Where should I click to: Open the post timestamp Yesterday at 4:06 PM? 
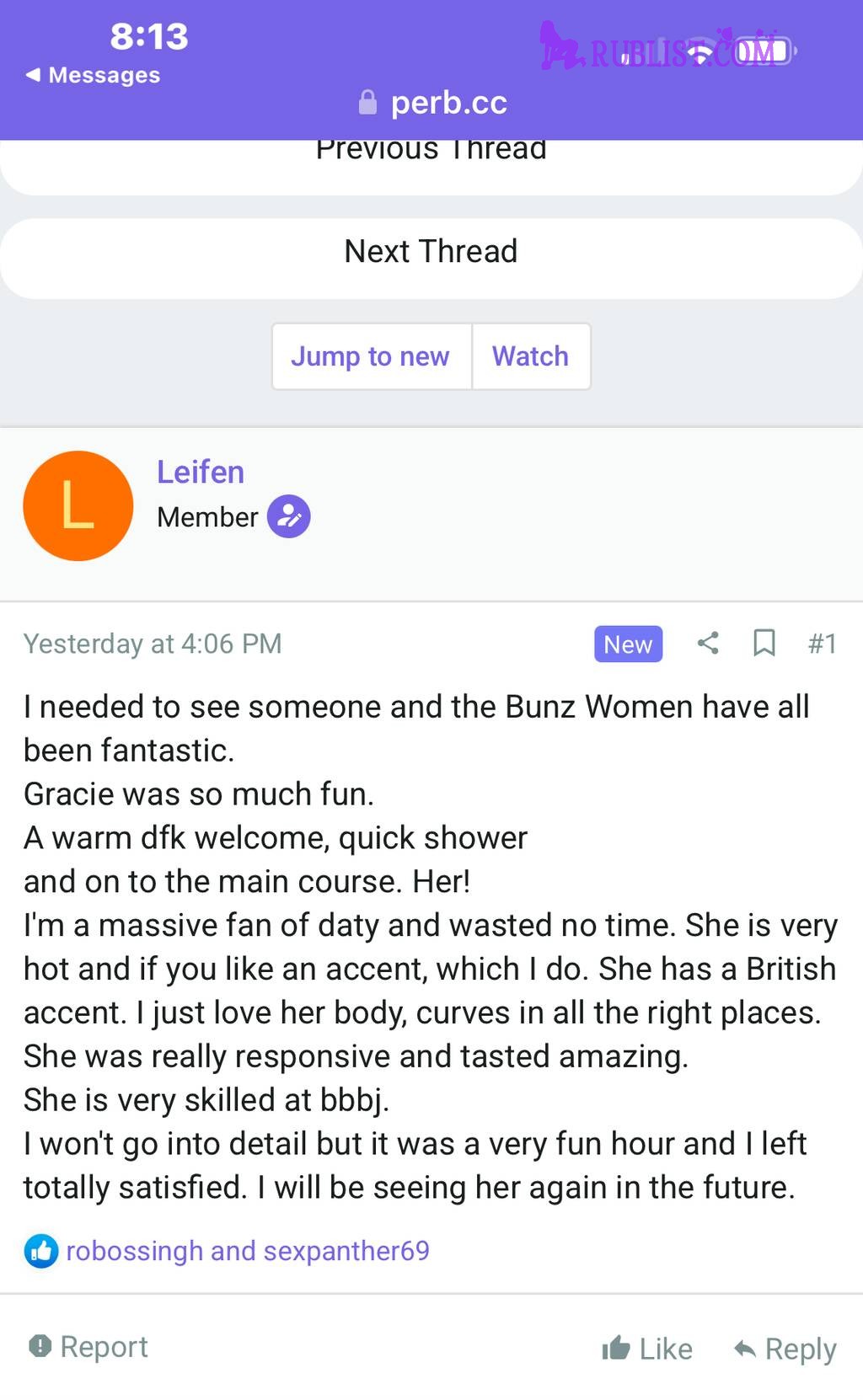[x=153, y=644]
